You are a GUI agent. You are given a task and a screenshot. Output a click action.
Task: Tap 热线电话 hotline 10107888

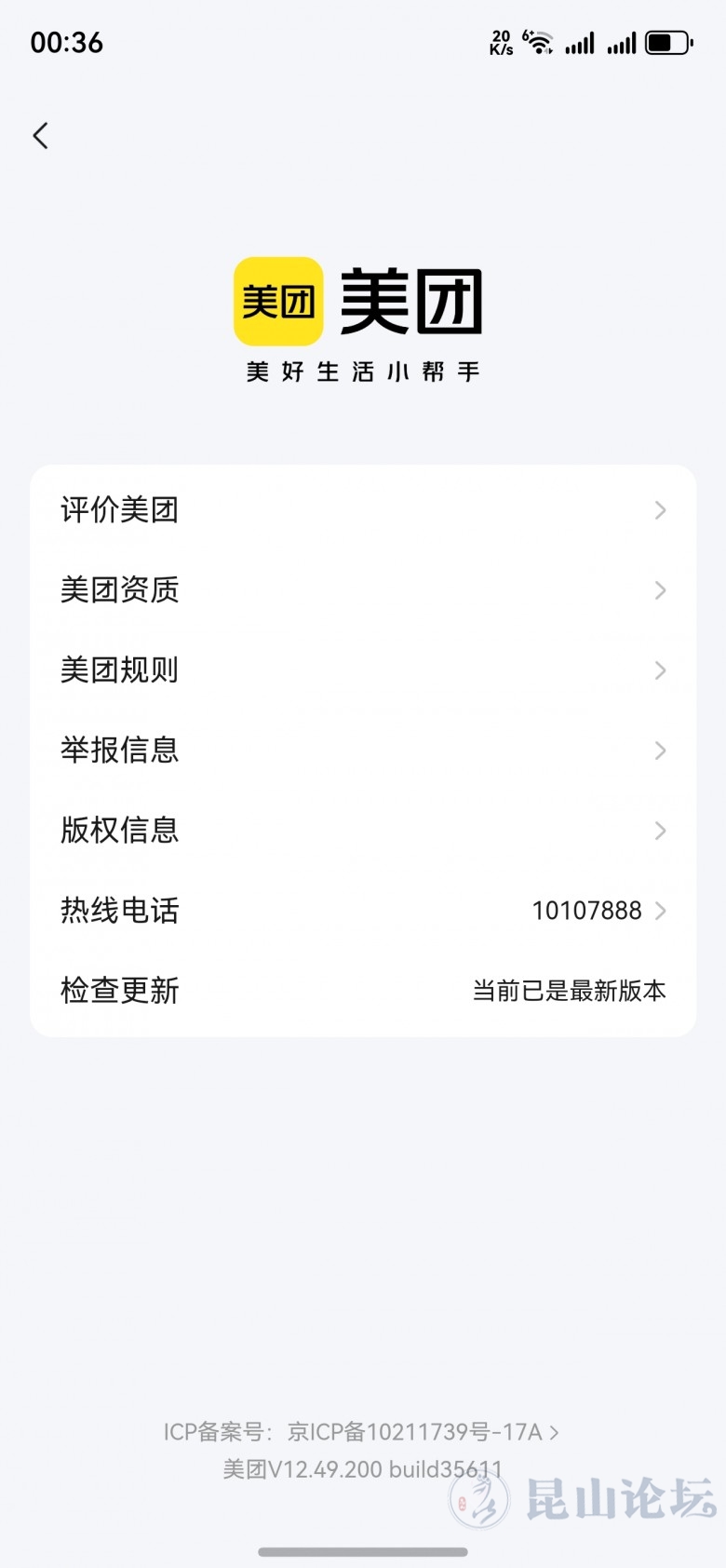click(363, 911)
